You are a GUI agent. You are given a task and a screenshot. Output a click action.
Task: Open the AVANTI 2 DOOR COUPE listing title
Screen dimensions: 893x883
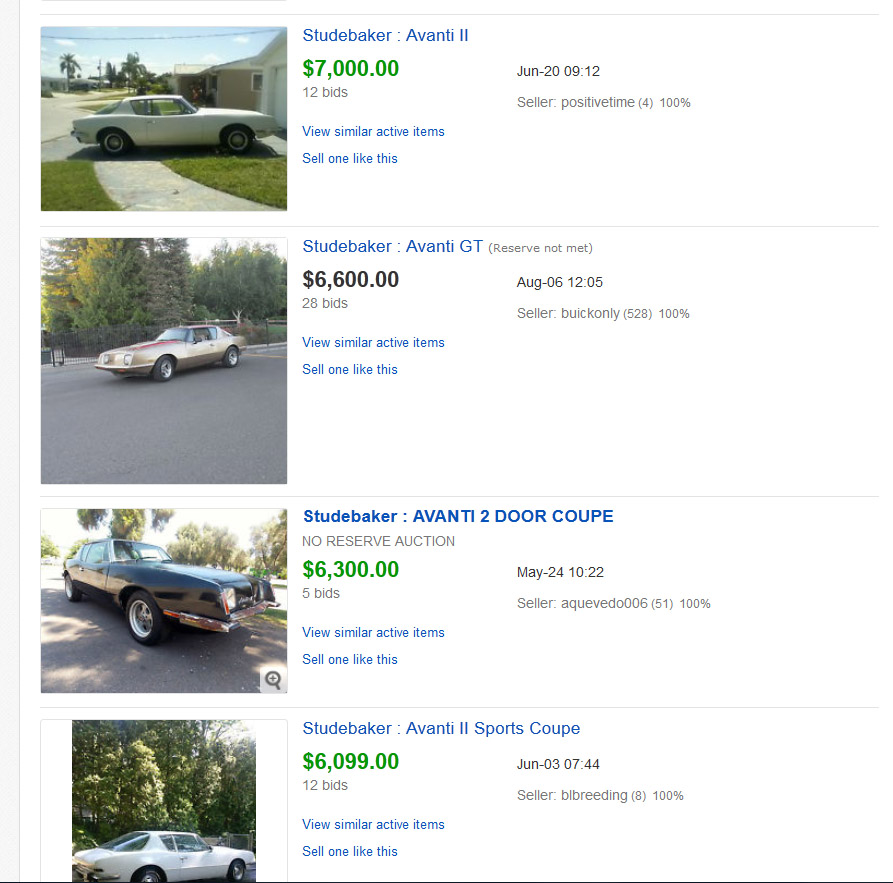pyautogui.click(x=458, y=517)
